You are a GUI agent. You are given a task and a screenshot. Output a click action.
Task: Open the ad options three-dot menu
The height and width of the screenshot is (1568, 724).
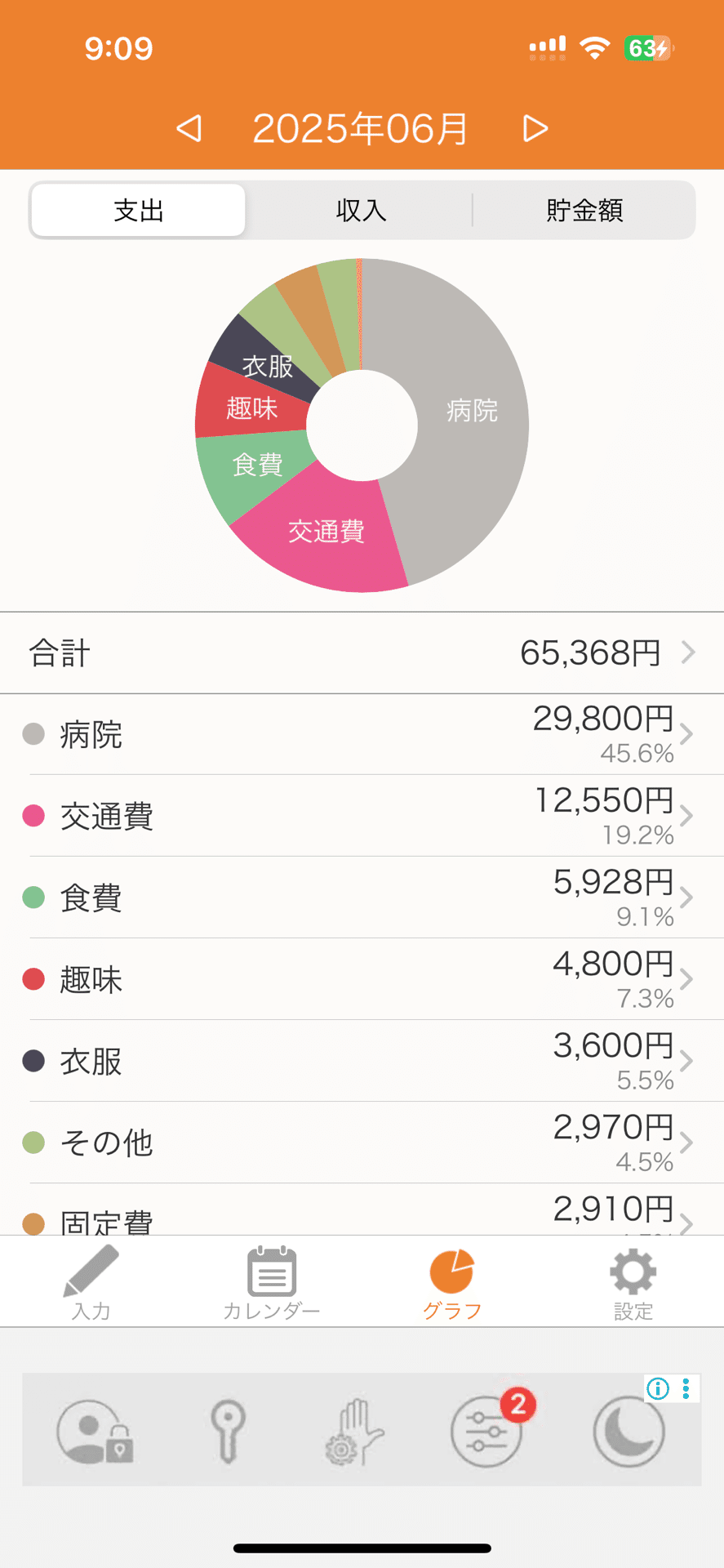pos(686,1388)
